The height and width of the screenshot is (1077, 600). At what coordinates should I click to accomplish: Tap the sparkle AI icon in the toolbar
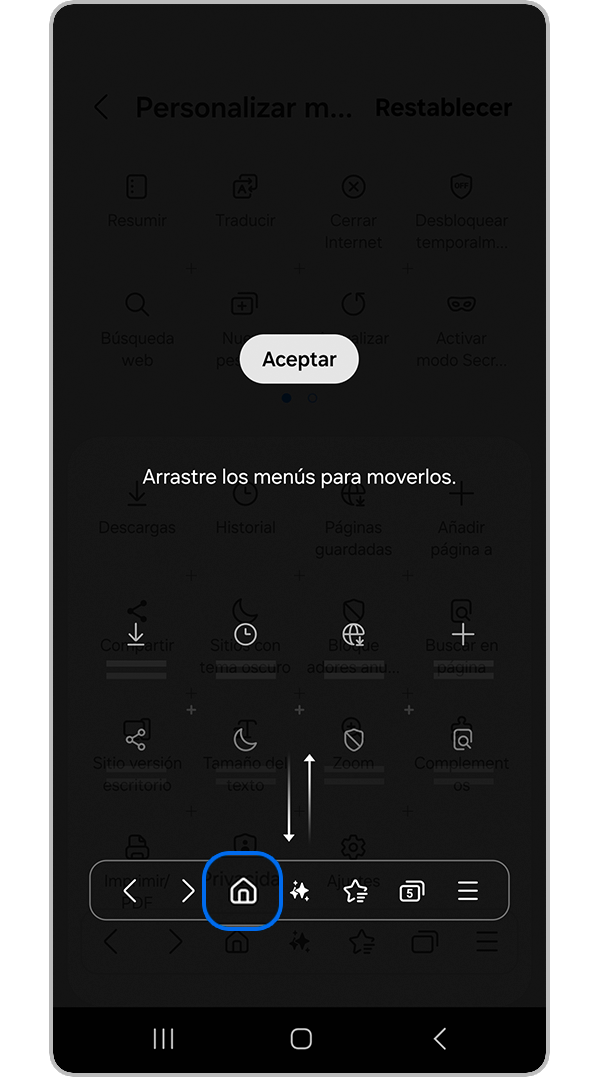(299, 891)
